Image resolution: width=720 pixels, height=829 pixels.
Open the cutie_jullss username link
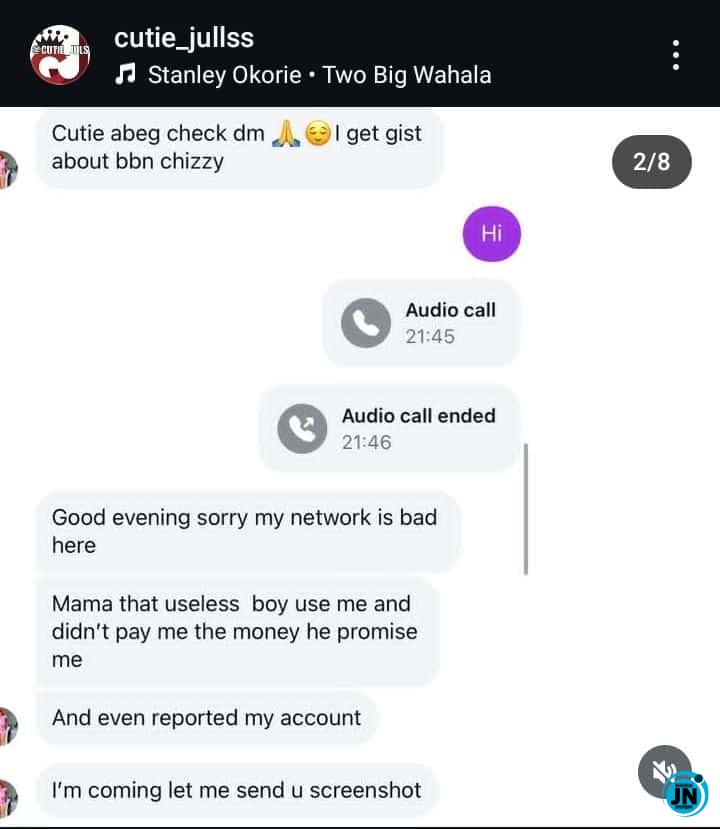click(x=184, y=38)
